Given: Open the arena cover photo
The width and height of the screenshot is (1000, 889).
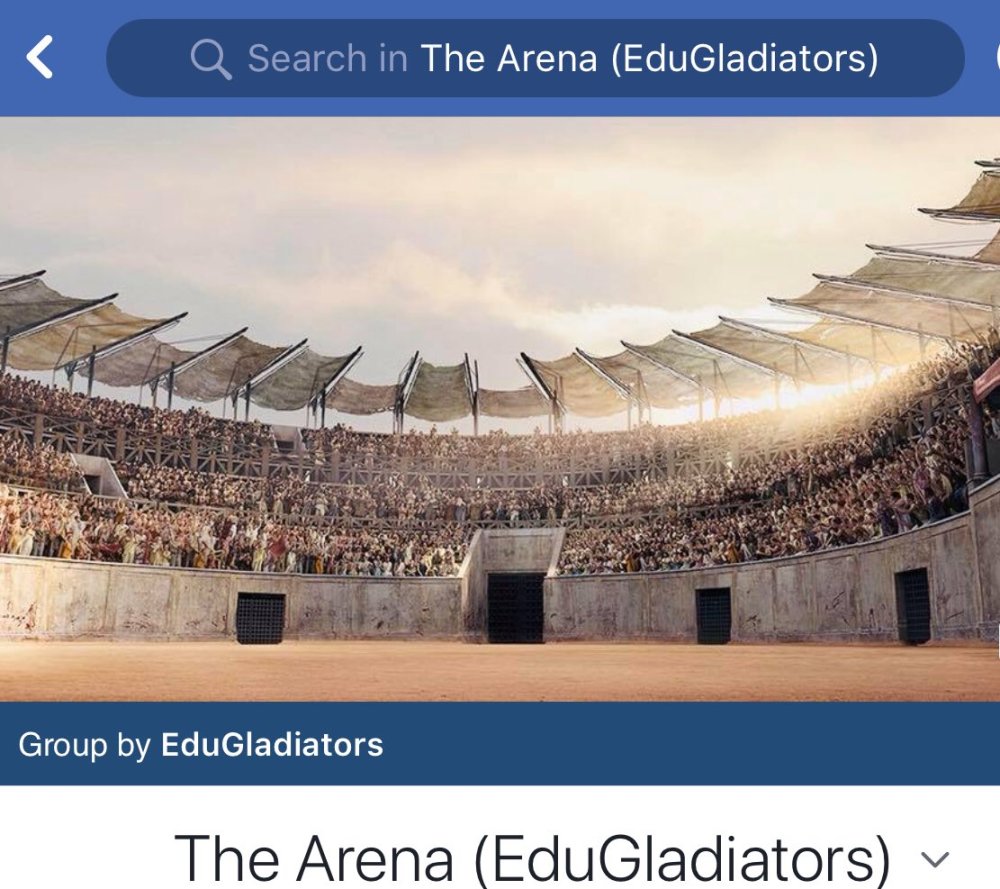Looking at the screenshot, I should pos(500,410).
